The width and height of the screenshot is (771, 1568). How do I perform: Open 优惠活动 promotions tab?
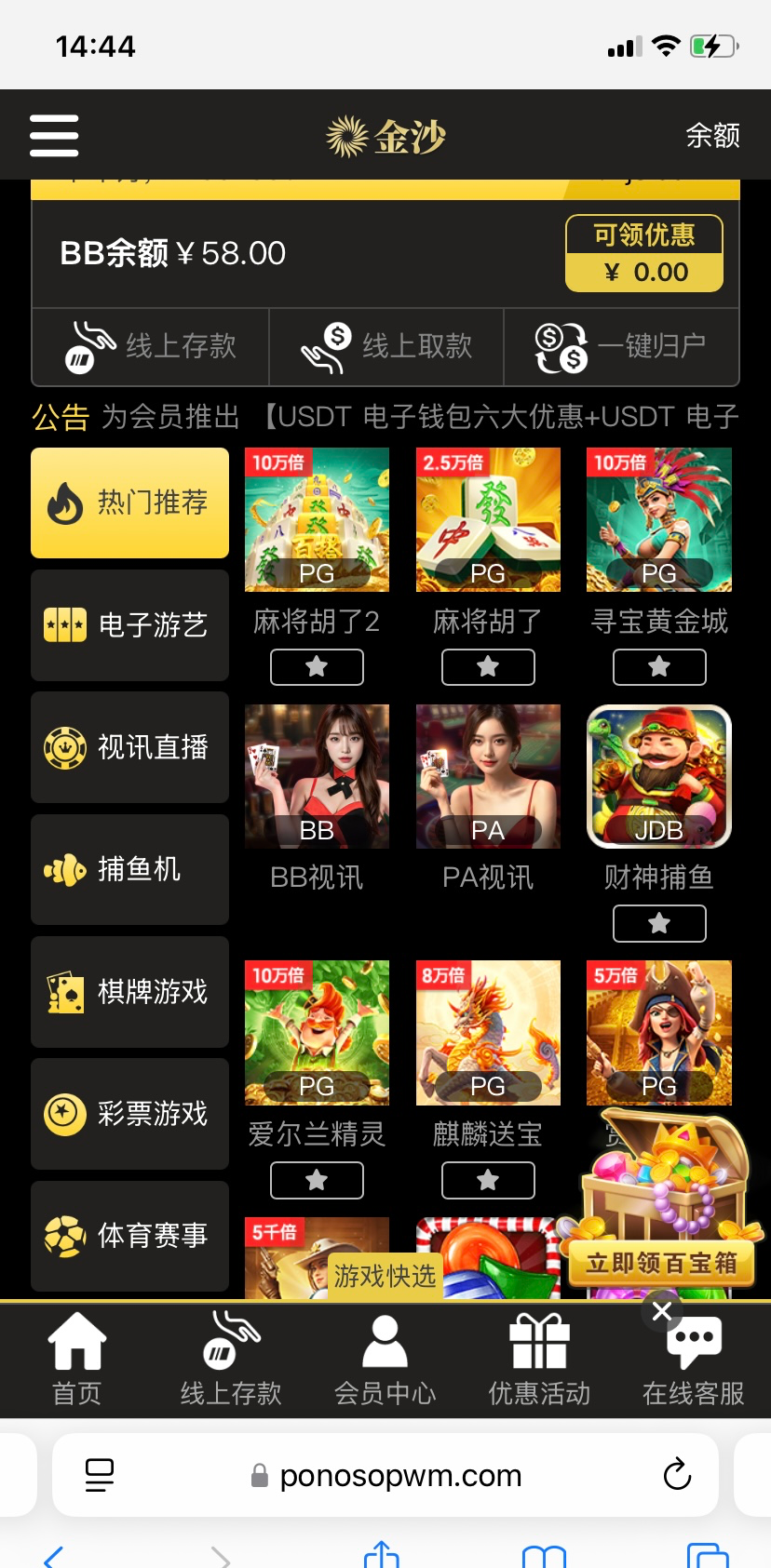tap(539, 1359)
